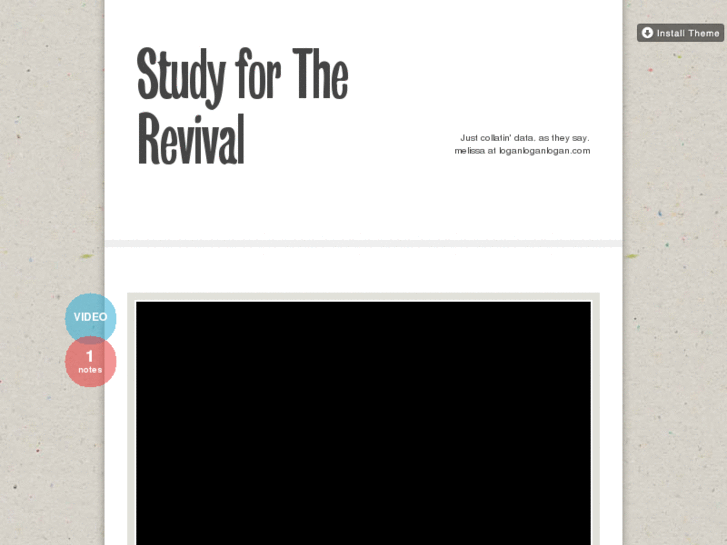Image resolution: width=727 pixels, height=545 pixels.
Task: Open the 1 notes bubble
Action: click(x=90, y=361)
